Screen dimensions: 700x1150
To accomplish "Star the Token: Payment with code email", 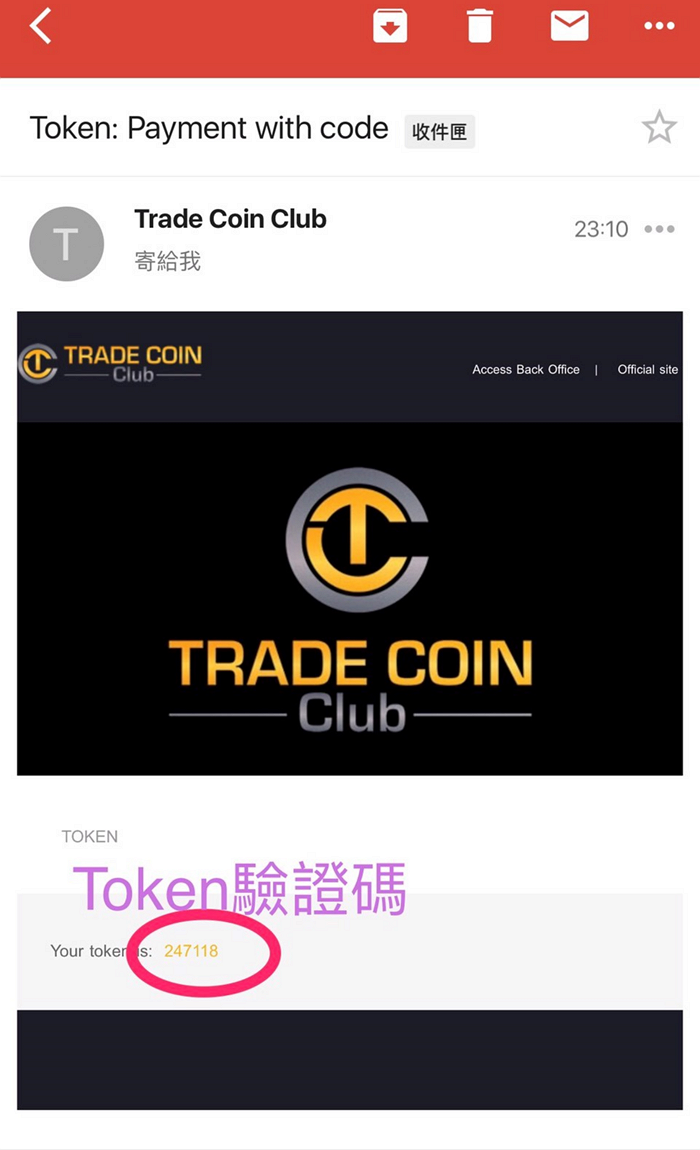I will (x=658, y=128).
